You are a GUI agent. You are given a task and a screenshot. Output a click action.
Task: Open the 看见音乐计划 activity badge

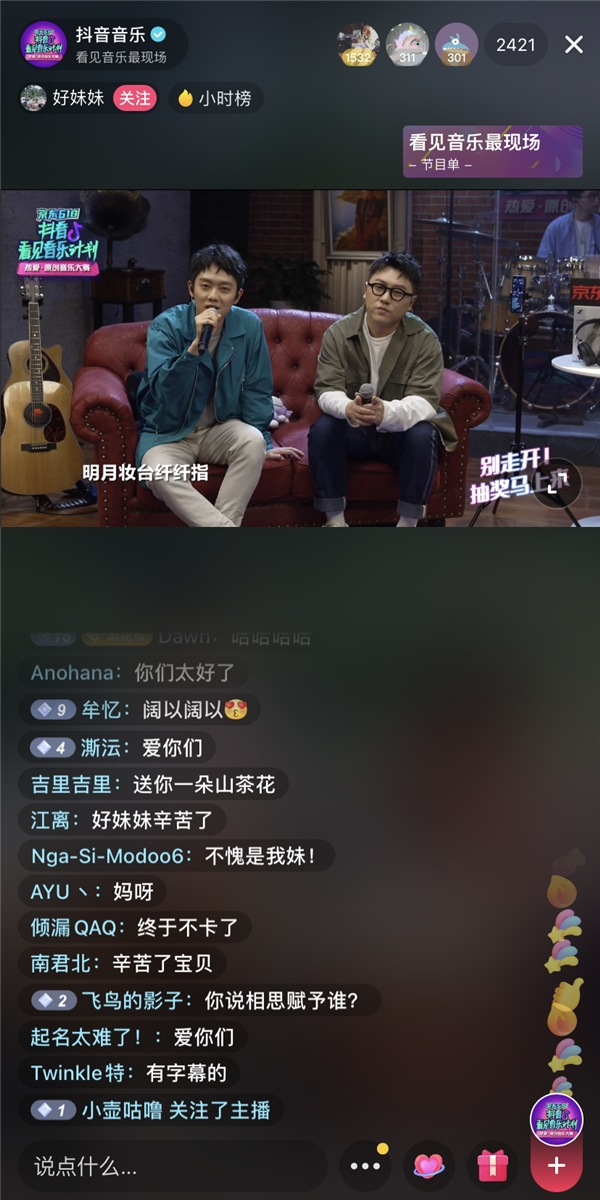(x=556, y=1118)
